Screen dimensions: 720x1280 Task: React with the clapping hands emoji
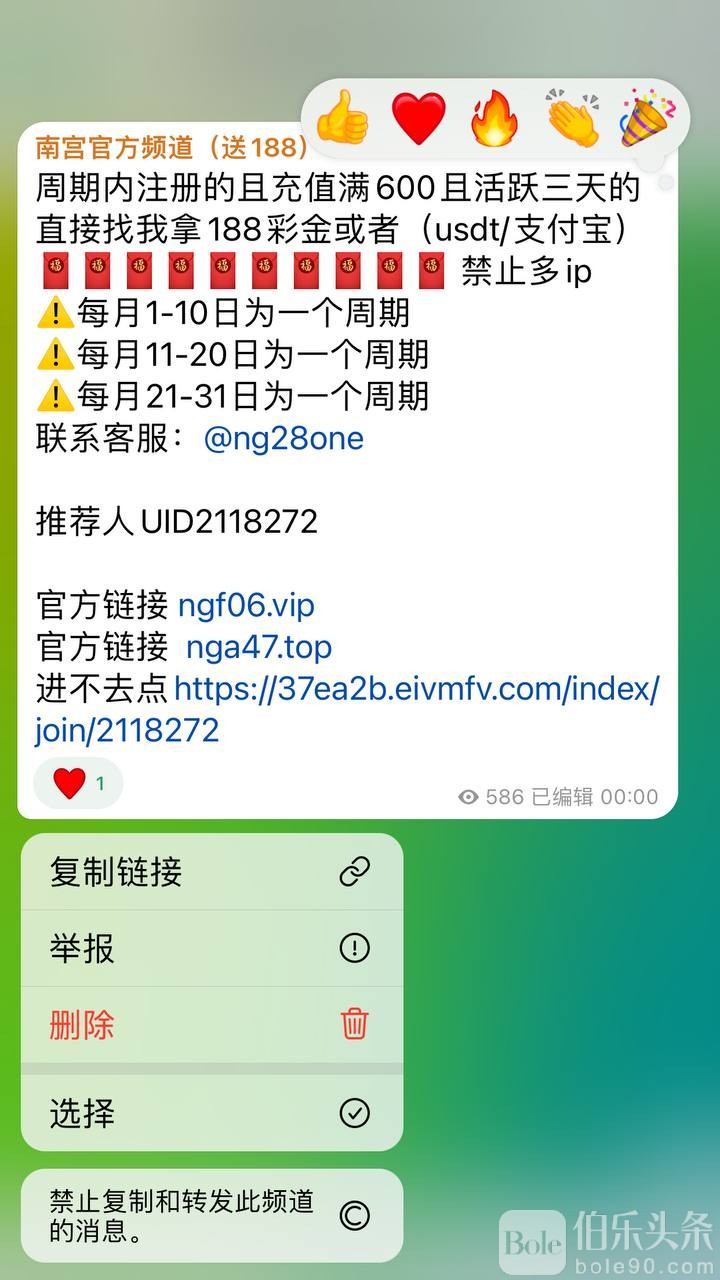tap(572, 119)
